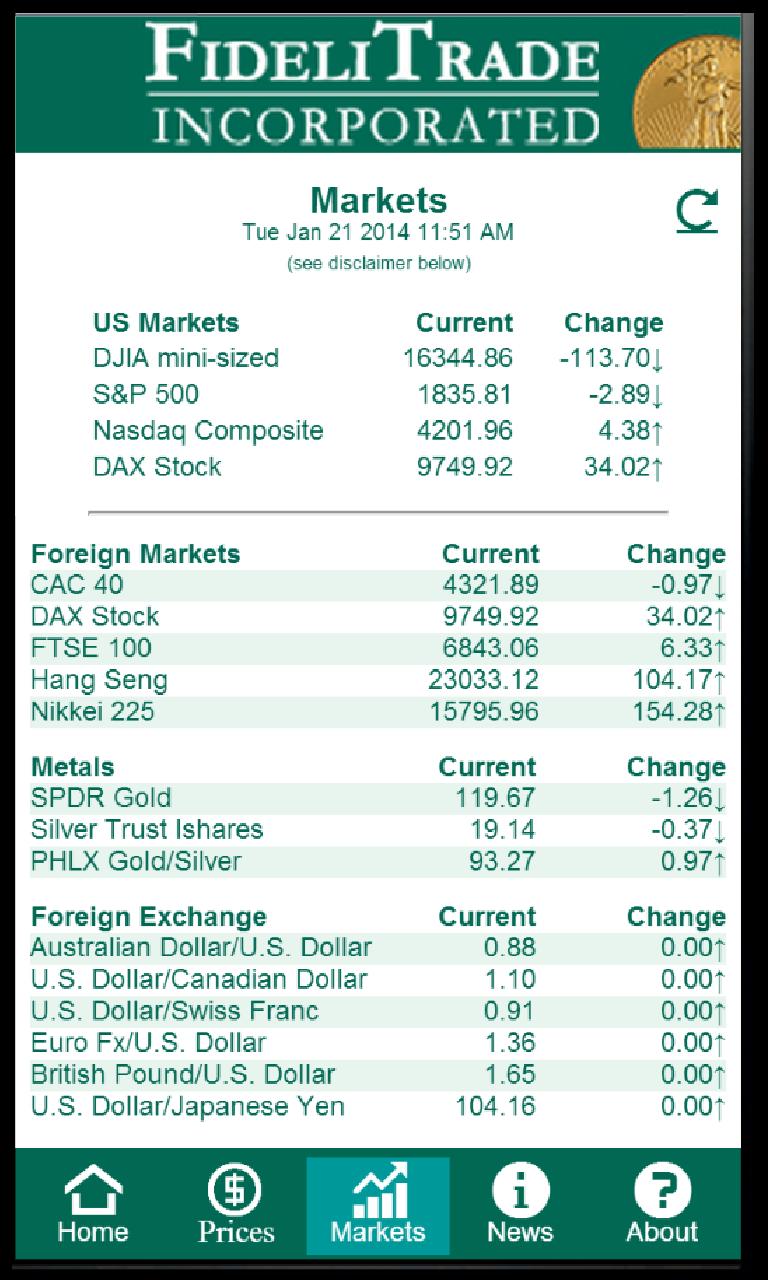Image resolution: width=768 pixels, height=1280 pixels.
Task: Select the Markets bar chart icon
Action: (x=378, y=1192)
